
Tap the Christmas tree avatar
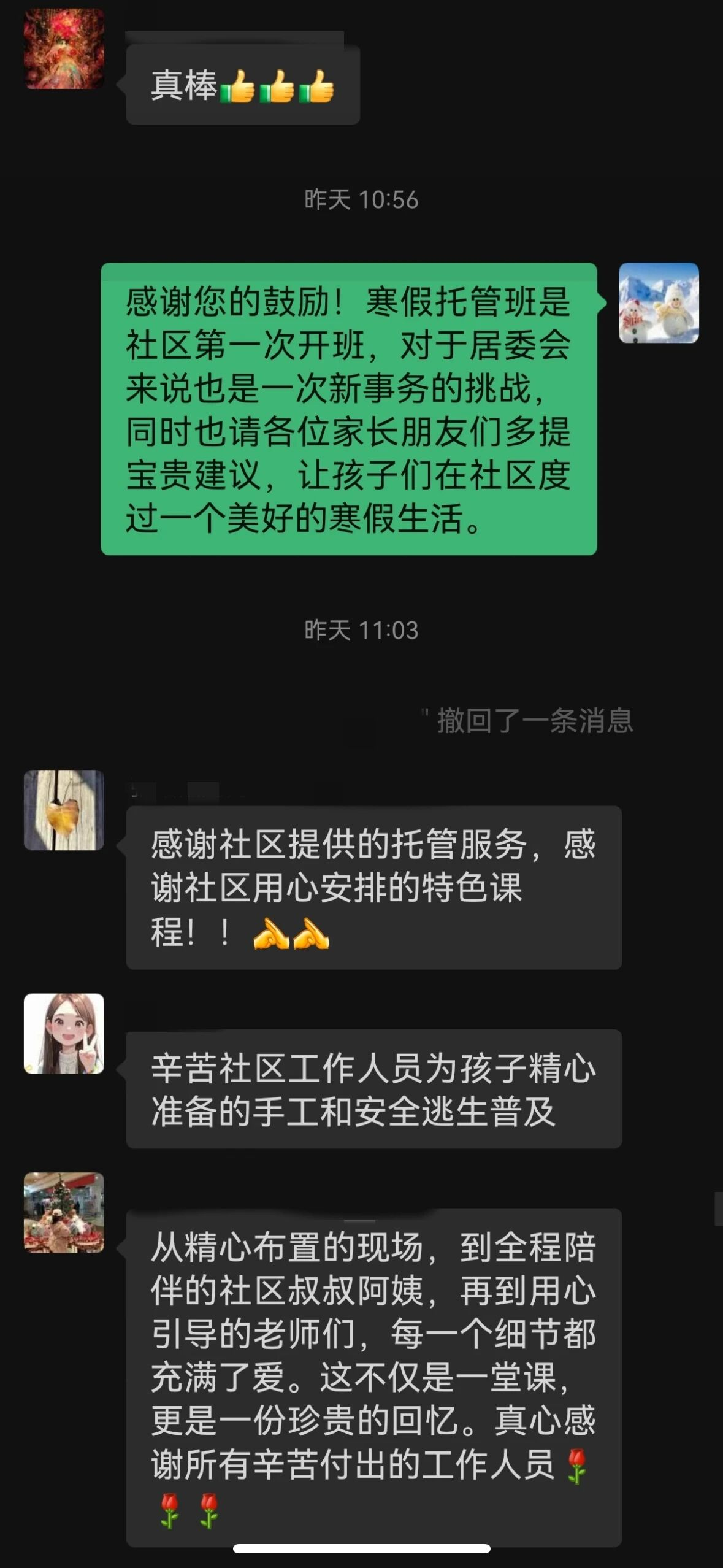[64, 1213]
